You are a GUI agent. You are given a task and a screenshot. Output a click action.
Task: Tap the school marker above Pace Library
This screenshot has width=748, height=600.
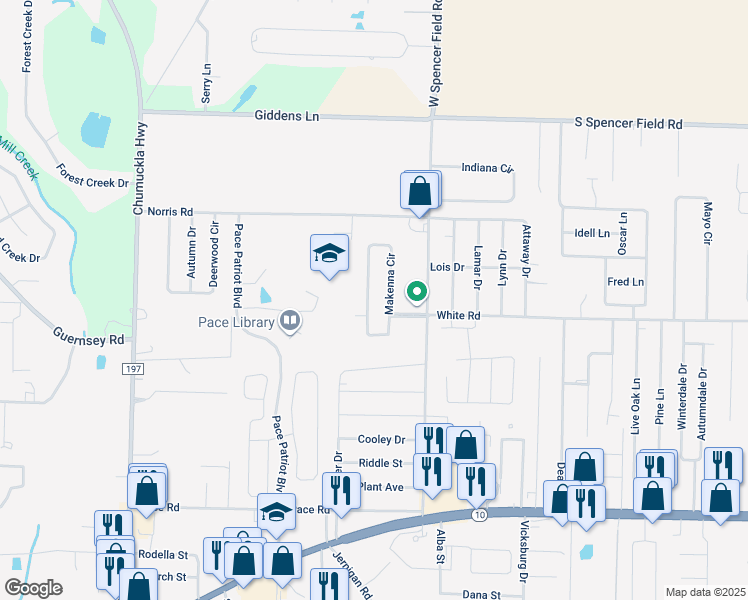[329, 256]
